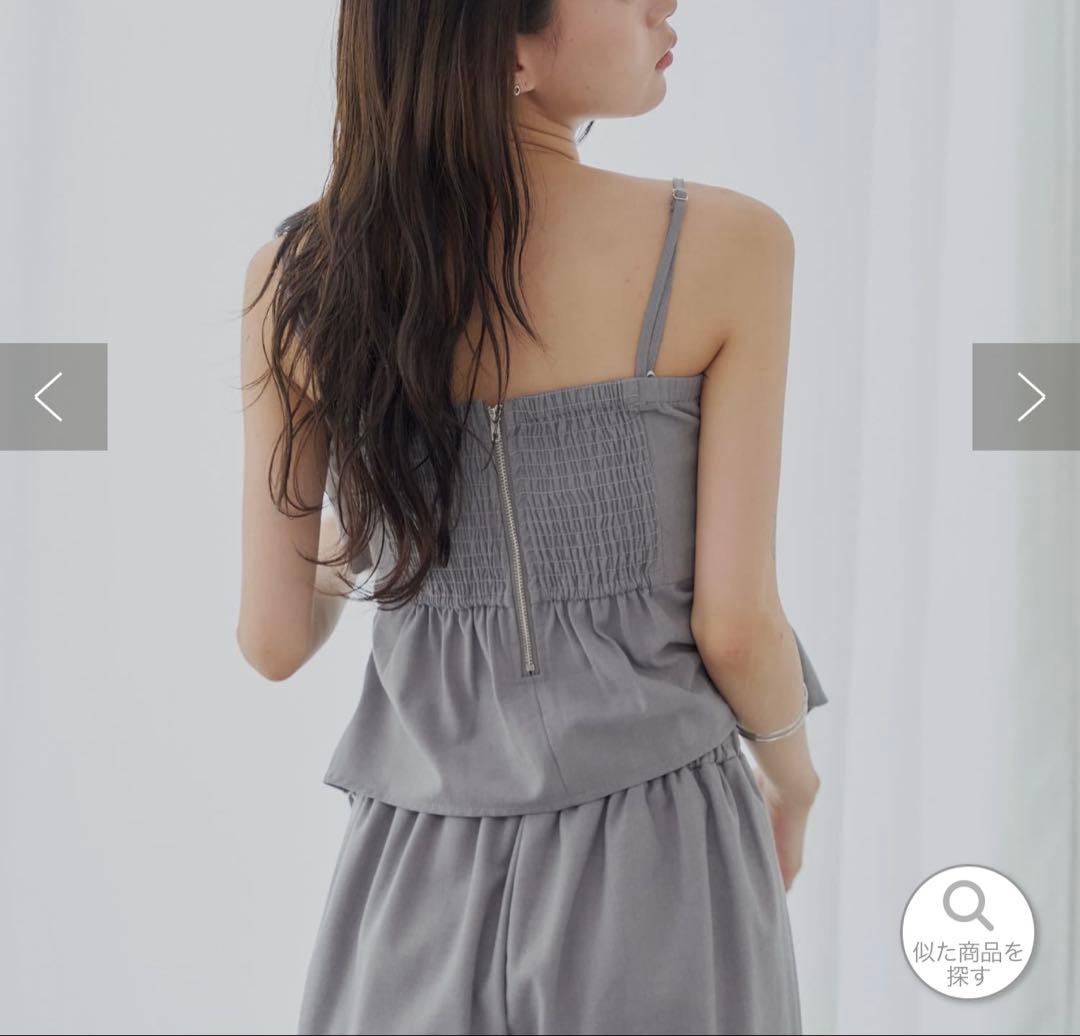Image resolution: width=1080 pixels, height=1036 pixels.
Task: Go to the previous product image
Action: tap(52, 397)
